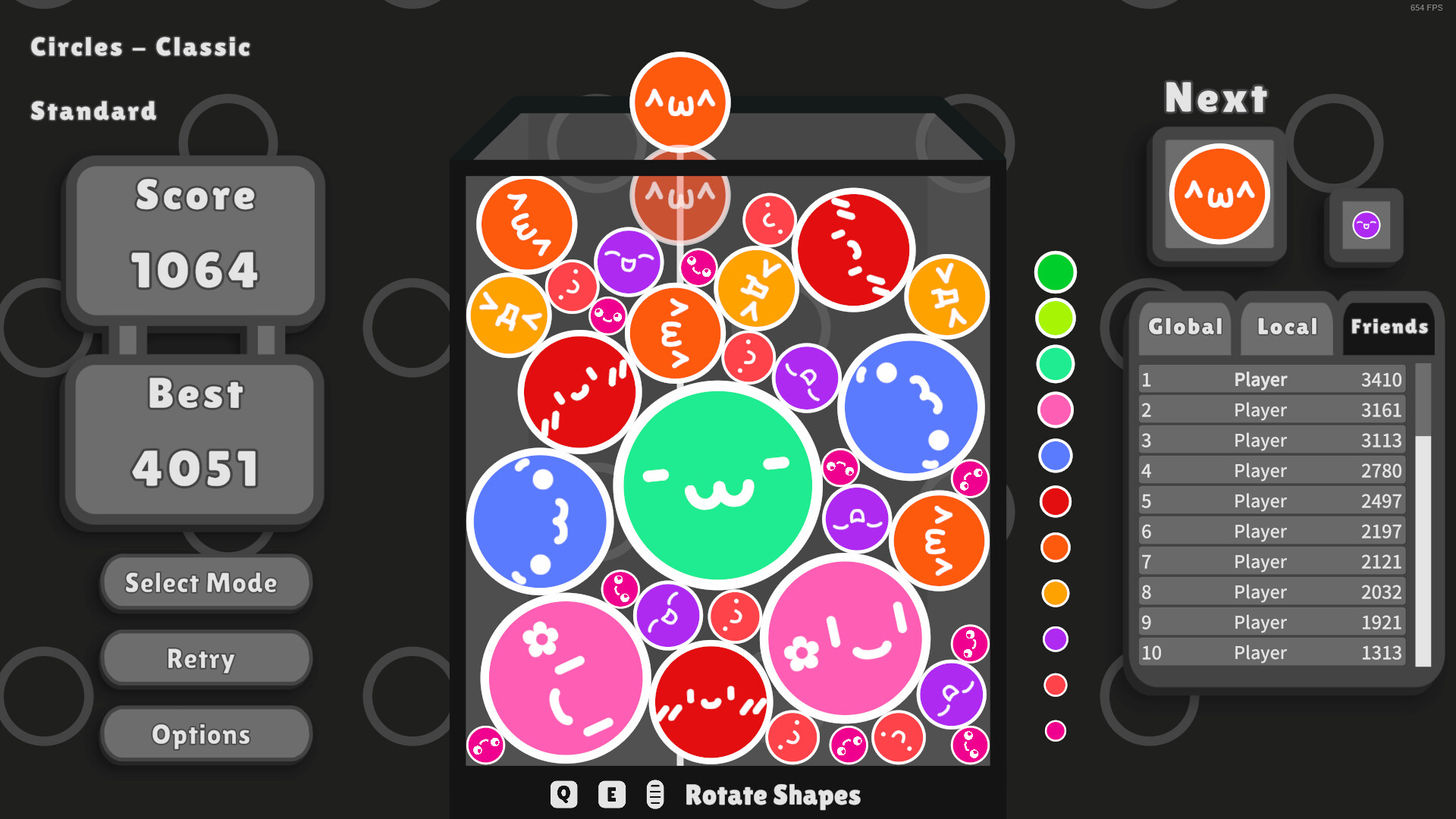
Task: Tap the Q rotate shapes key
Action: (x=563, y=794)
